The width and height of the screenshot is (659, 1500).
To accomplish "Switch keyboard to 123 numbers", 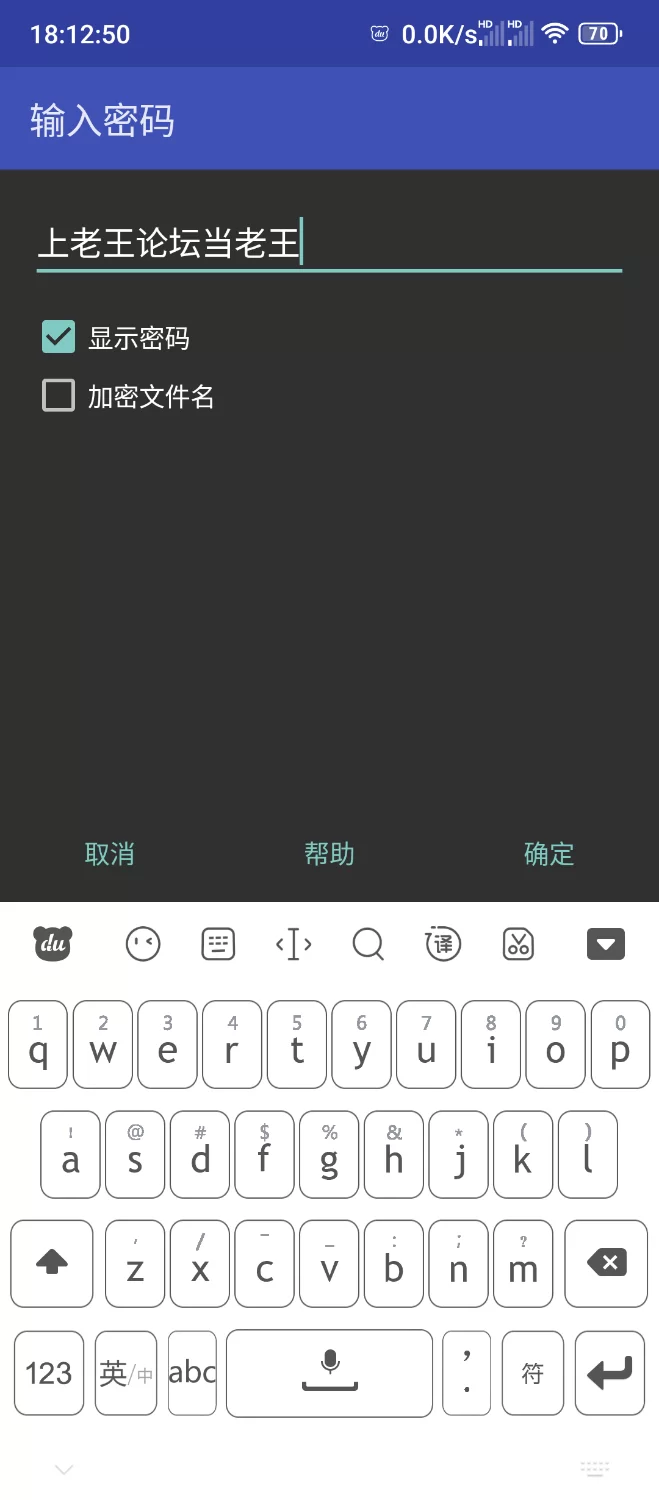I will pyautogui.click(x=49, y=1373).
